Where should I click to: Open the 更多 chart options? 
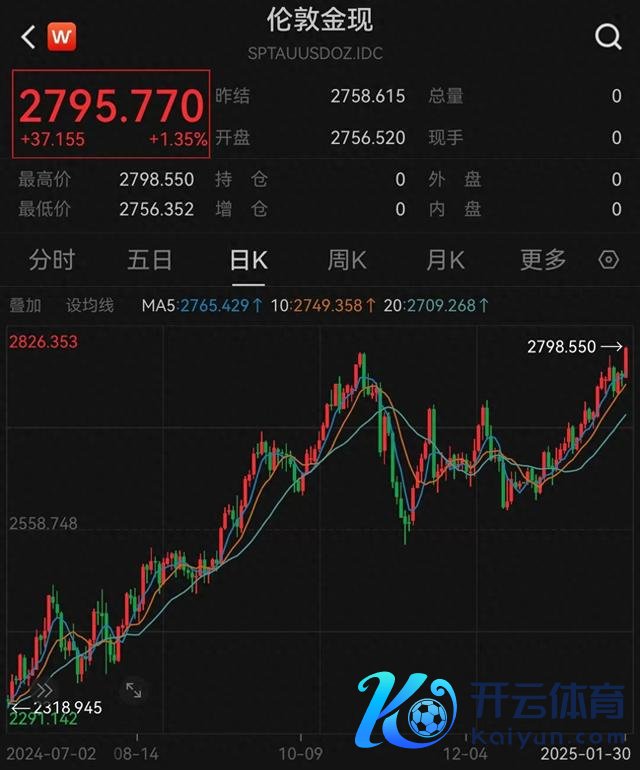coord(543,261)
